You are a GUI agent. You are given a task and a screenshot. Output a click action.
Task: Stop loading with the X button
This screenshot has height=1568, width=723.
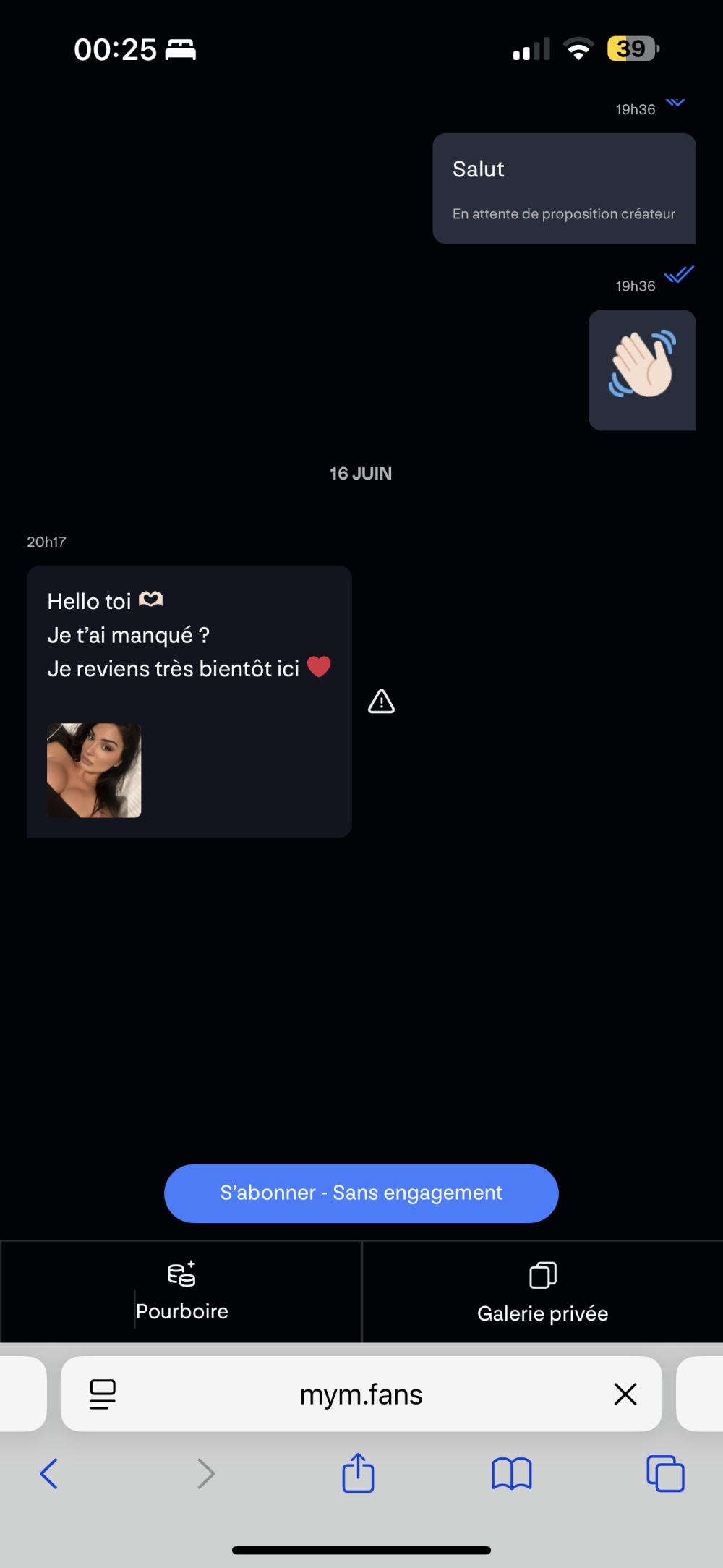[x=625, y=1394]
